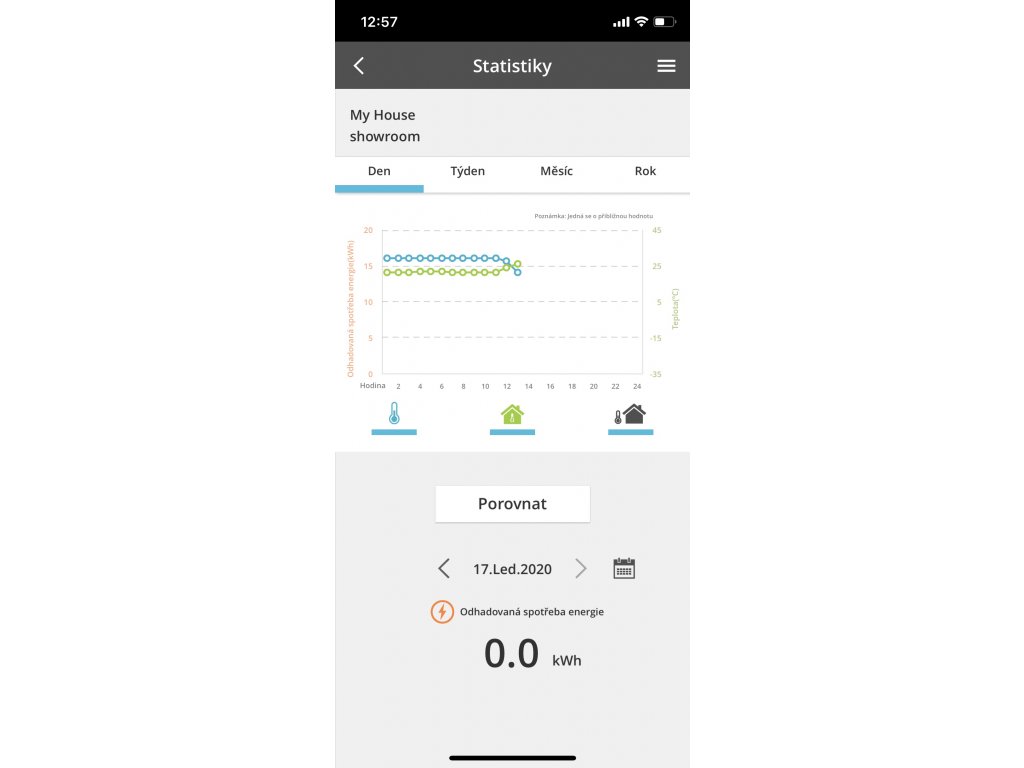1024x768 pixels.
Task: Switch to the Týden tab
Action: click(468, 172)
